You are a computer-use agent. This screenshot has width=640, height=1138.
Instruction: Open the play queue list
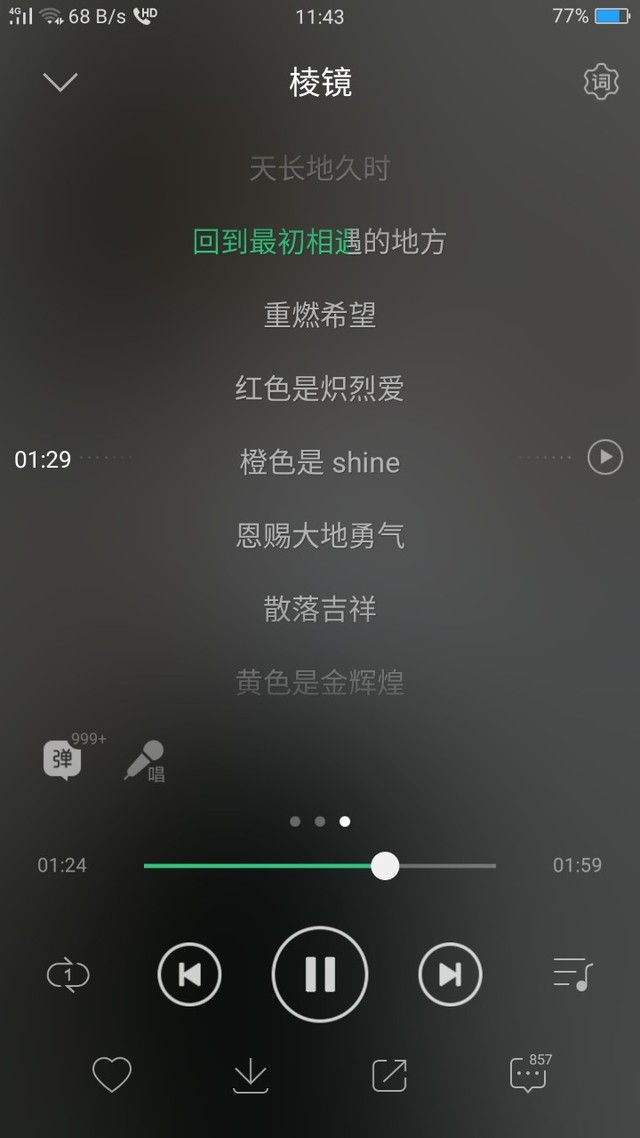pos(573,974)
